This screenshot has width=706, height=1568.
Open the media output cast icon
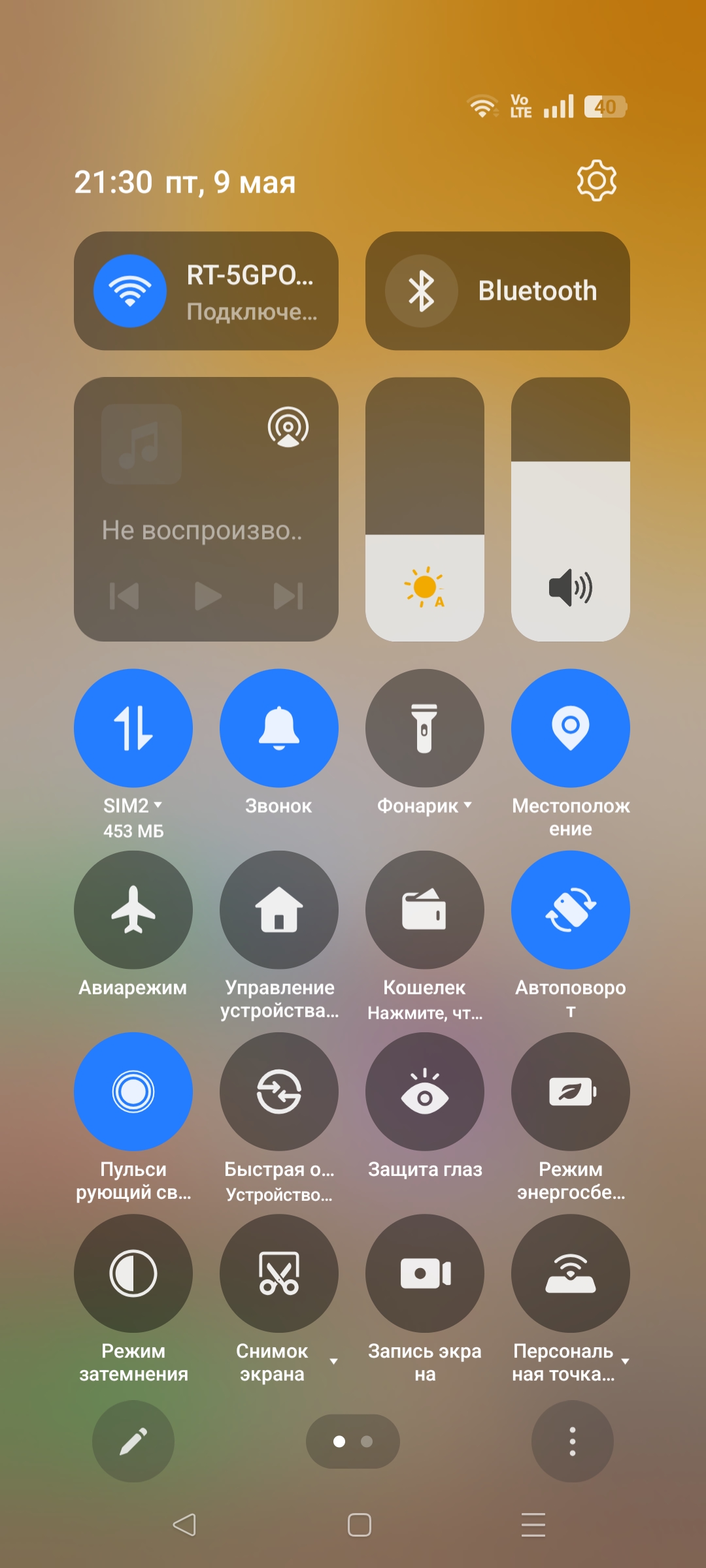coord(288,427)
